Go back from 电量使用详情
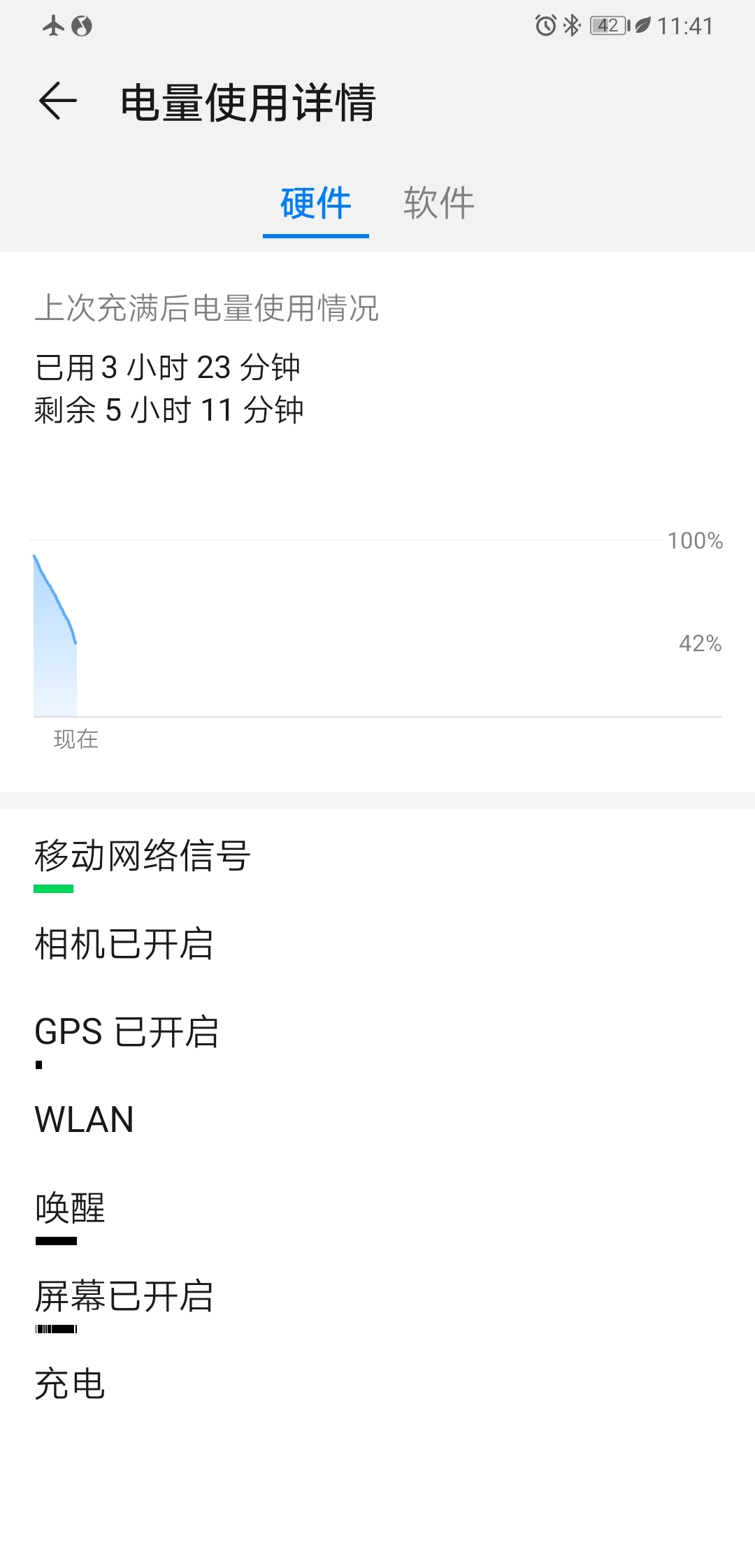 (57, 101)
